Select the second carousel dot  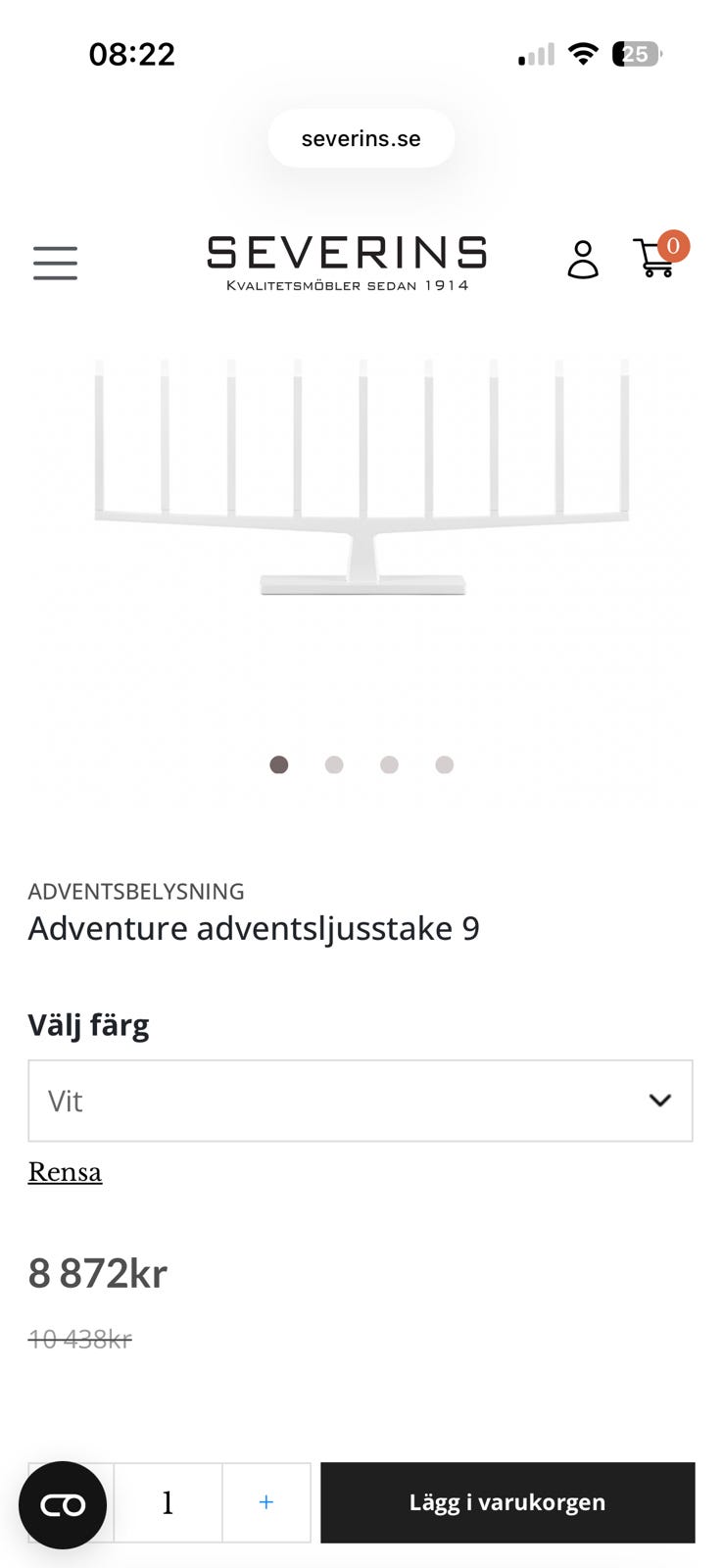pyautogui.click(x=334, y=764)
